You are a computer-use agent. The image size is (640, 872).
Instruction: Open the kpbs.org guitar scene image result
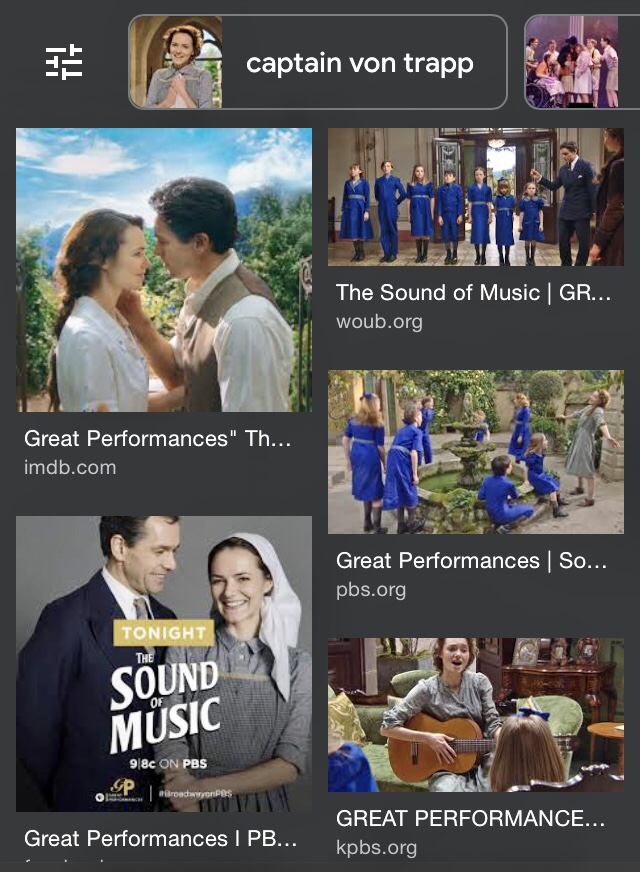point(476,715)
